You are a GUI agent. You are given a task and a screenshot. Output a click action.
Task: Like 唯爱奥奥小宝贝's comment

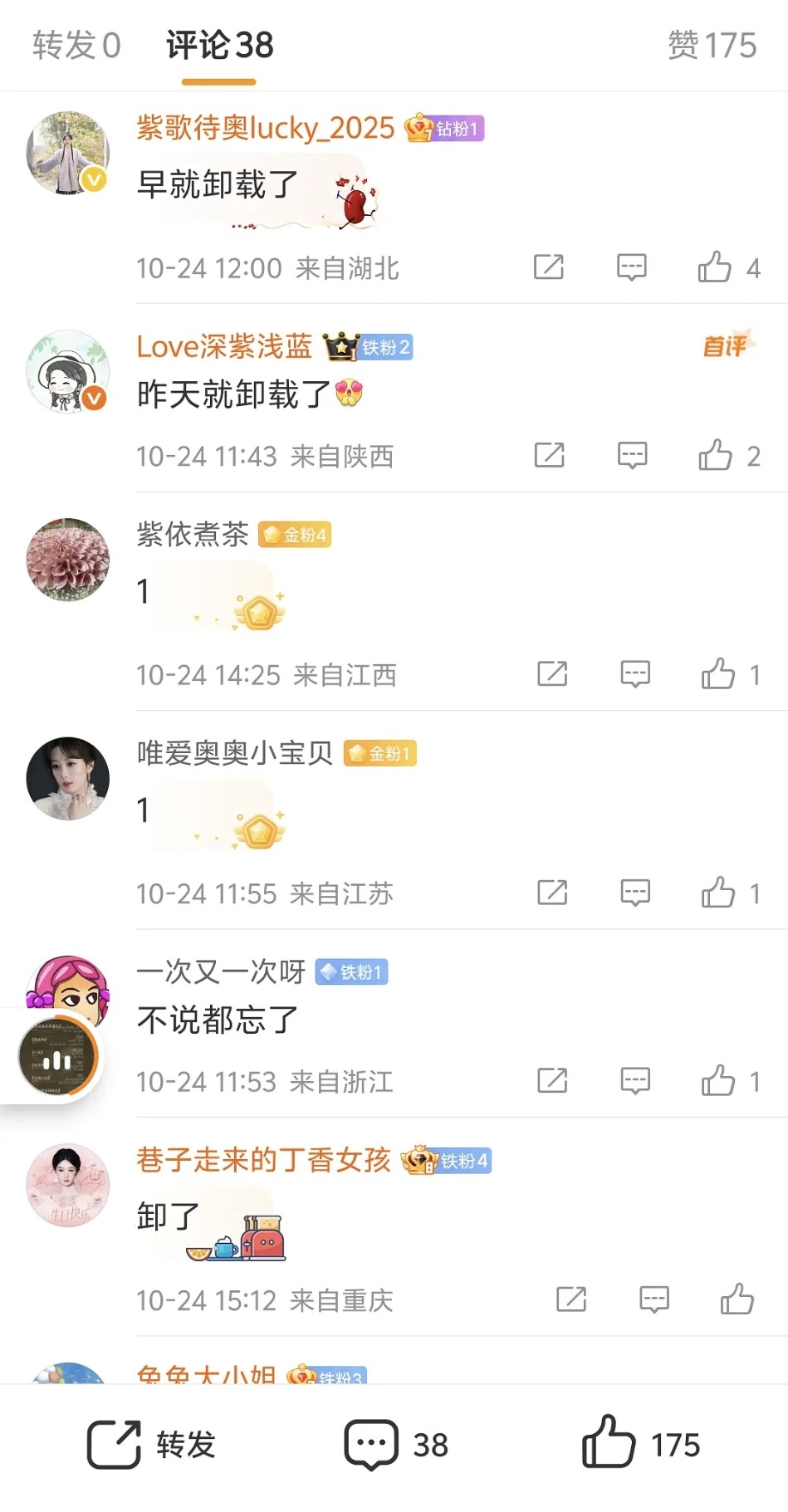(x=718, y=893)
